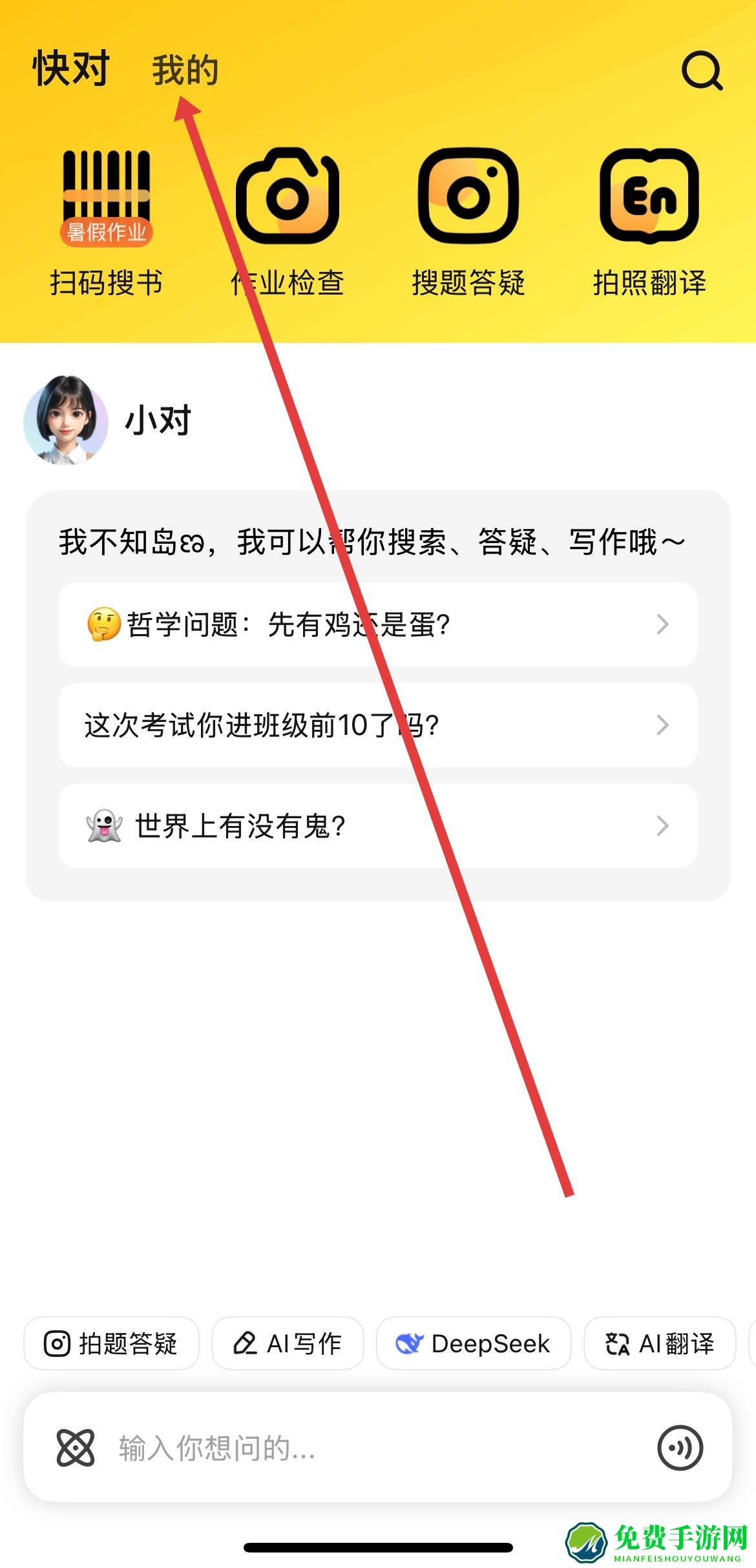Choose 世界上有没有鬼? suggestion

[x=377, y=826]
